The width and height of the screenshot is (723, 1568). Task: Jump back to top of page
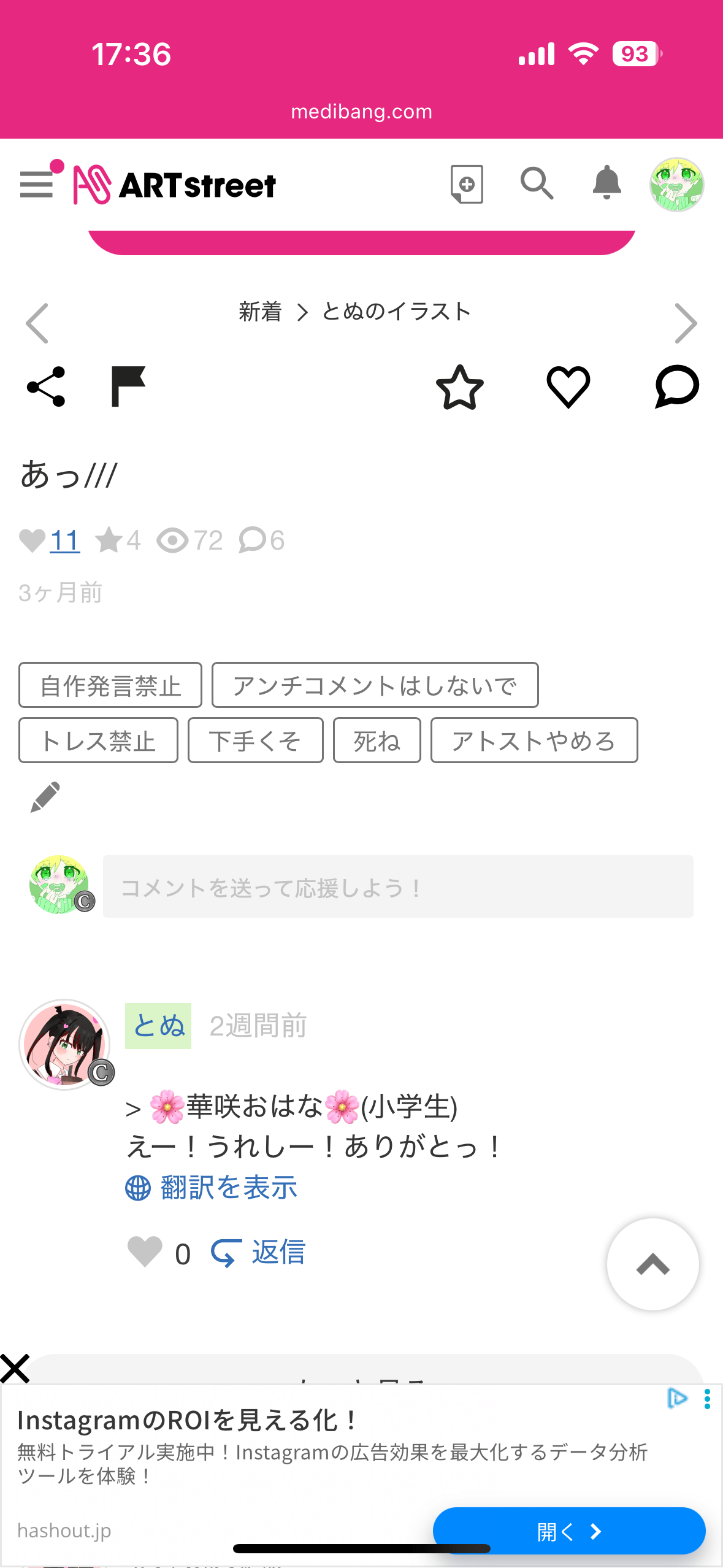coord(652,1264)
